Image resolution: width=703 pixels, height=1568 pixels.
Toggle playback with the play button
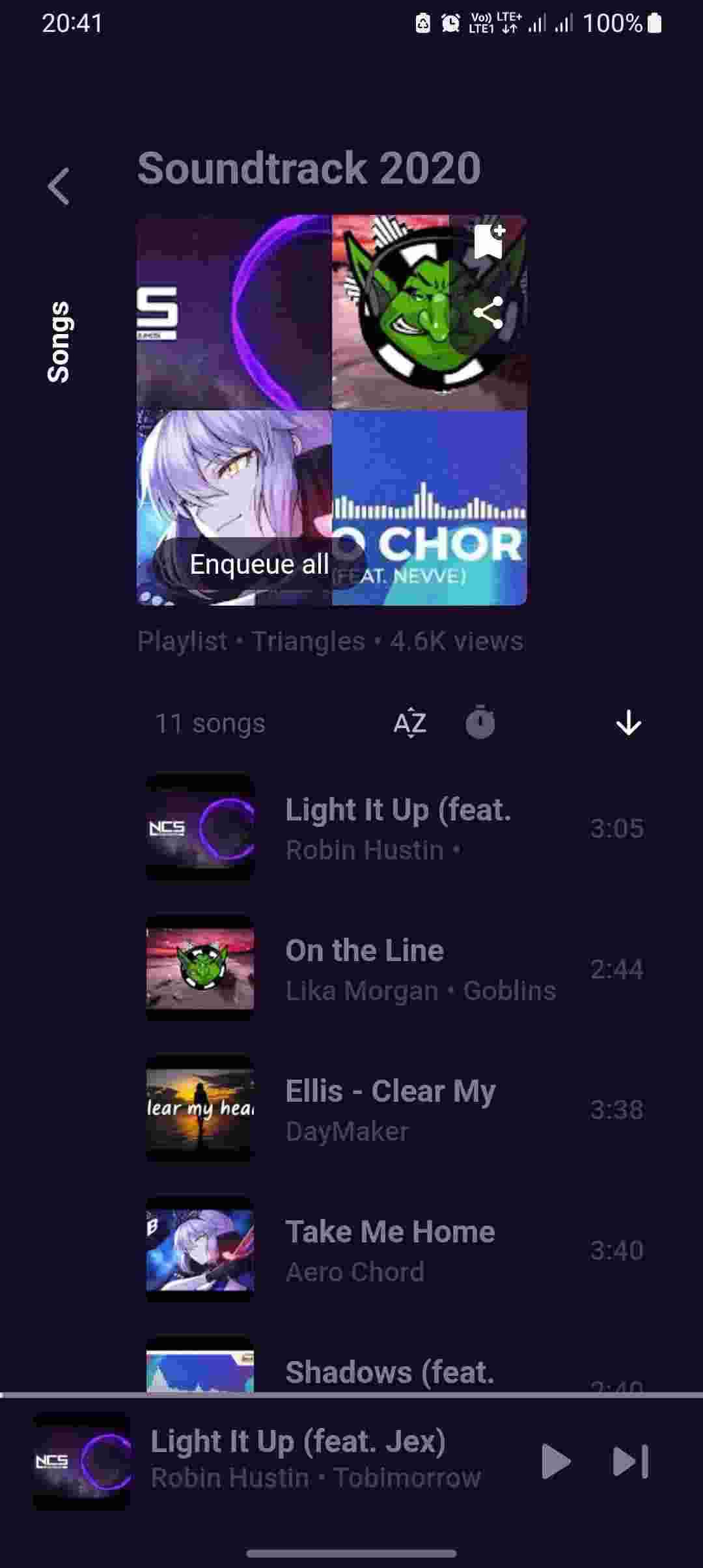[x=557, y=1462]
